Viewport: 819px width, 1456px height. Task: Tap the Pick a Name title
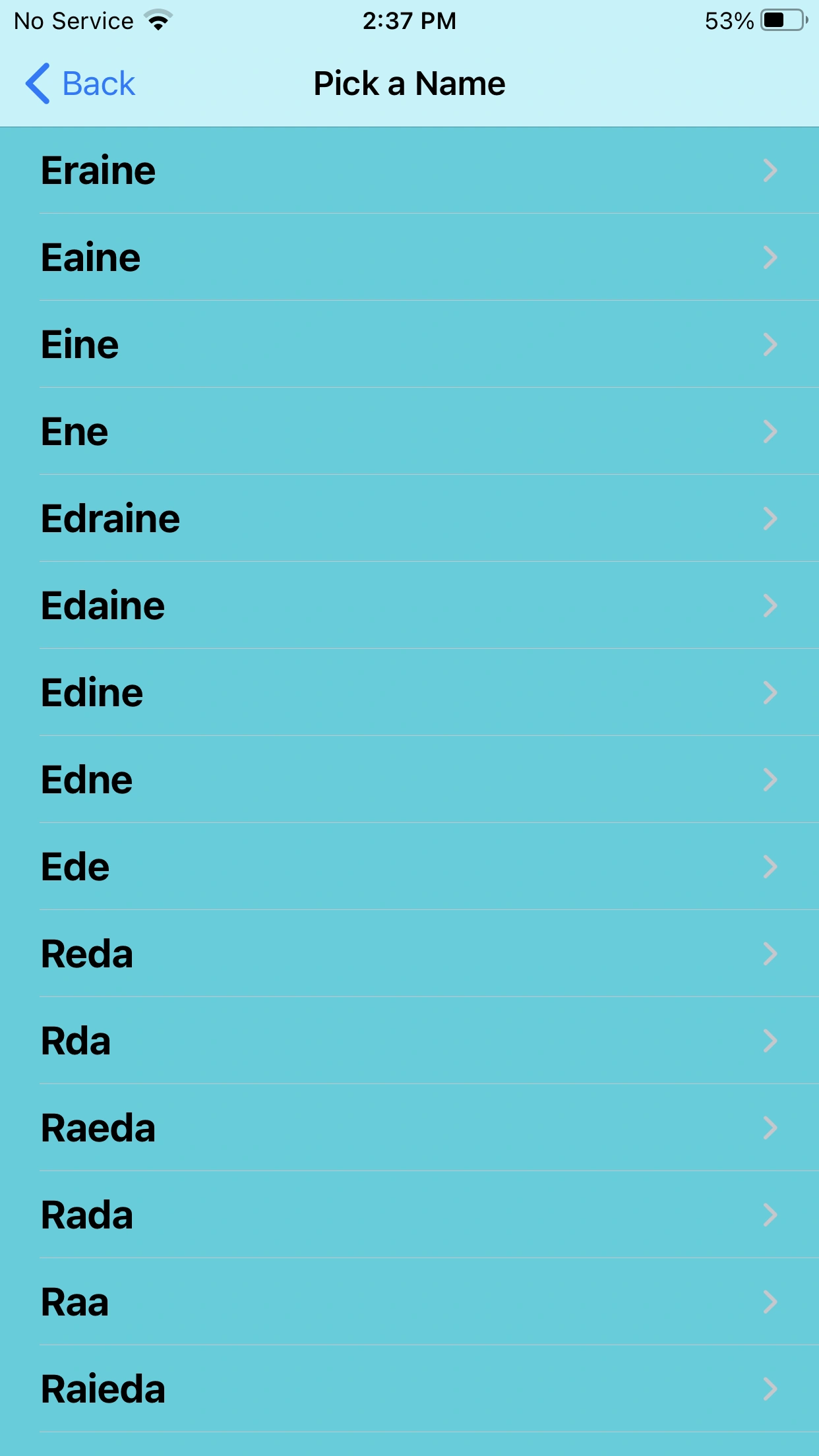point(409,83)
